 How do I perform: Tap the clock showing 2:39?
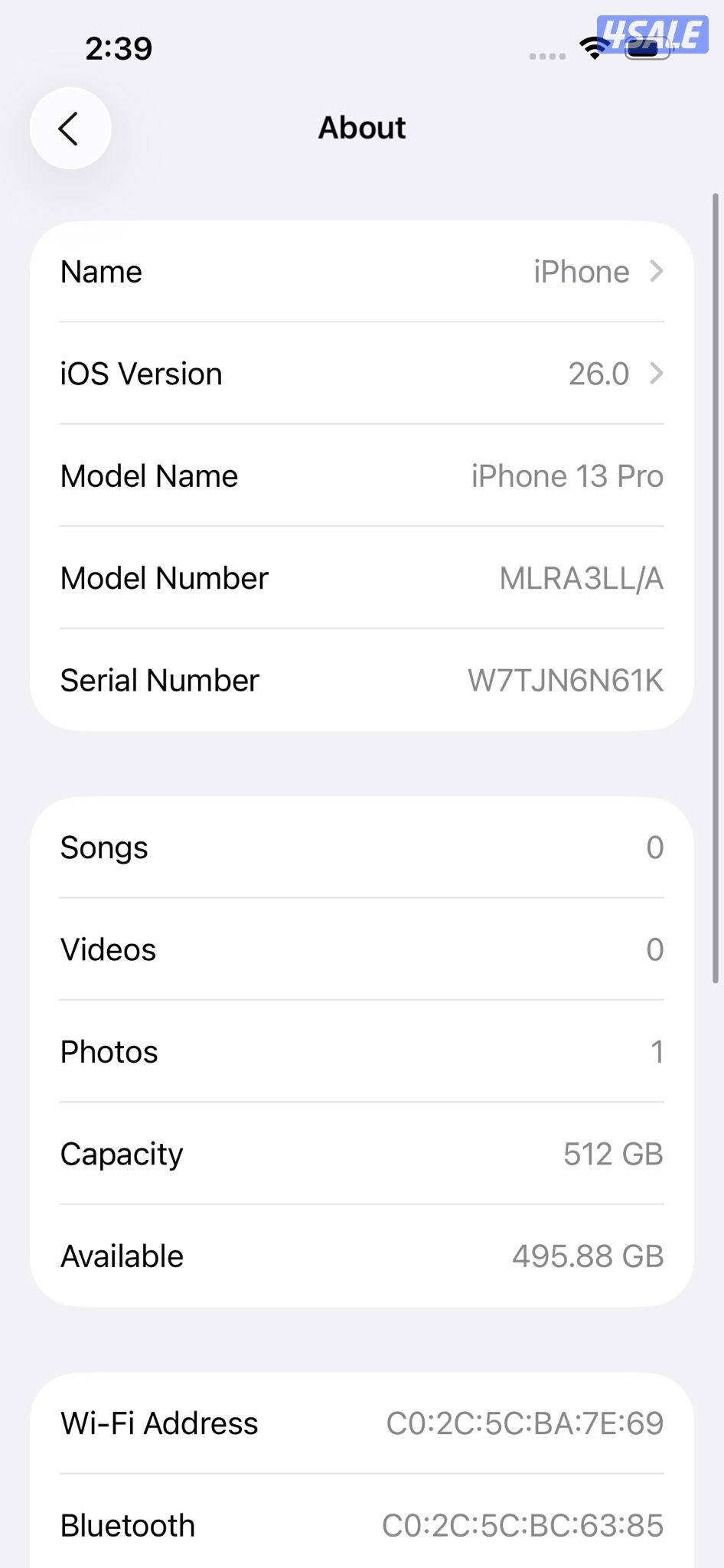[x=119, y=47]
